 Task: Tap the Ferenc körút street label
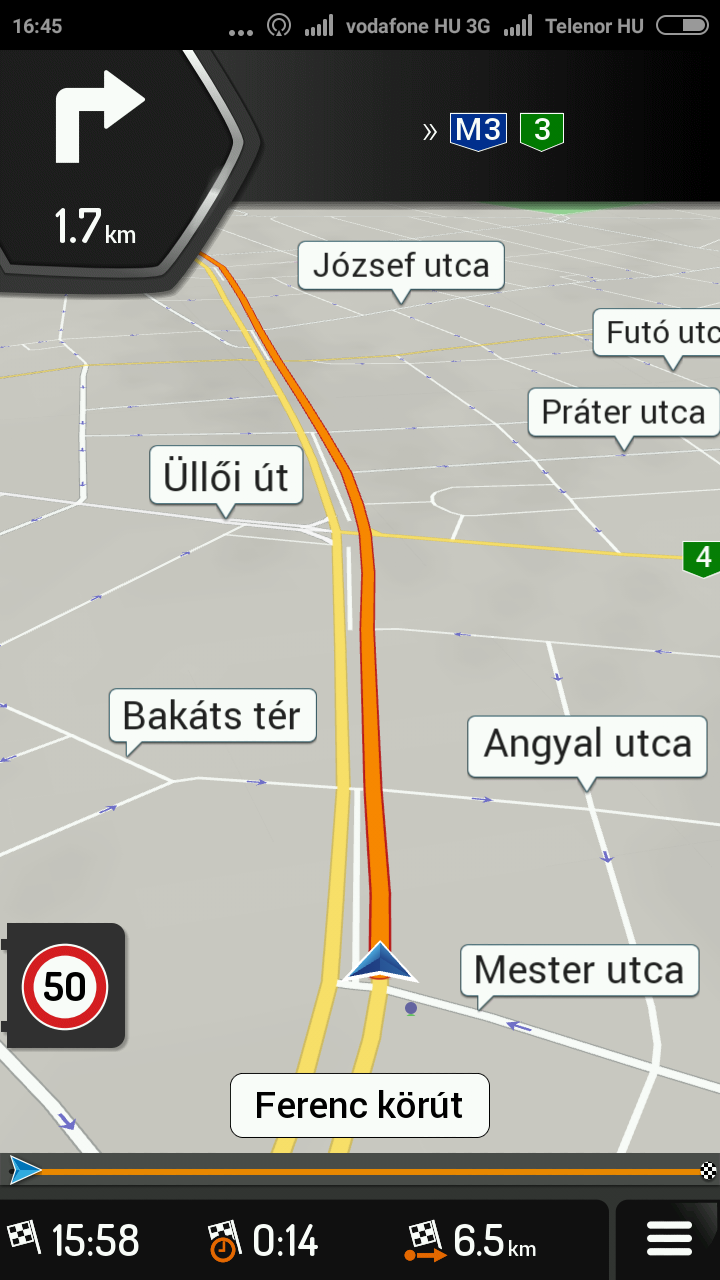[x=360, y=1105]
